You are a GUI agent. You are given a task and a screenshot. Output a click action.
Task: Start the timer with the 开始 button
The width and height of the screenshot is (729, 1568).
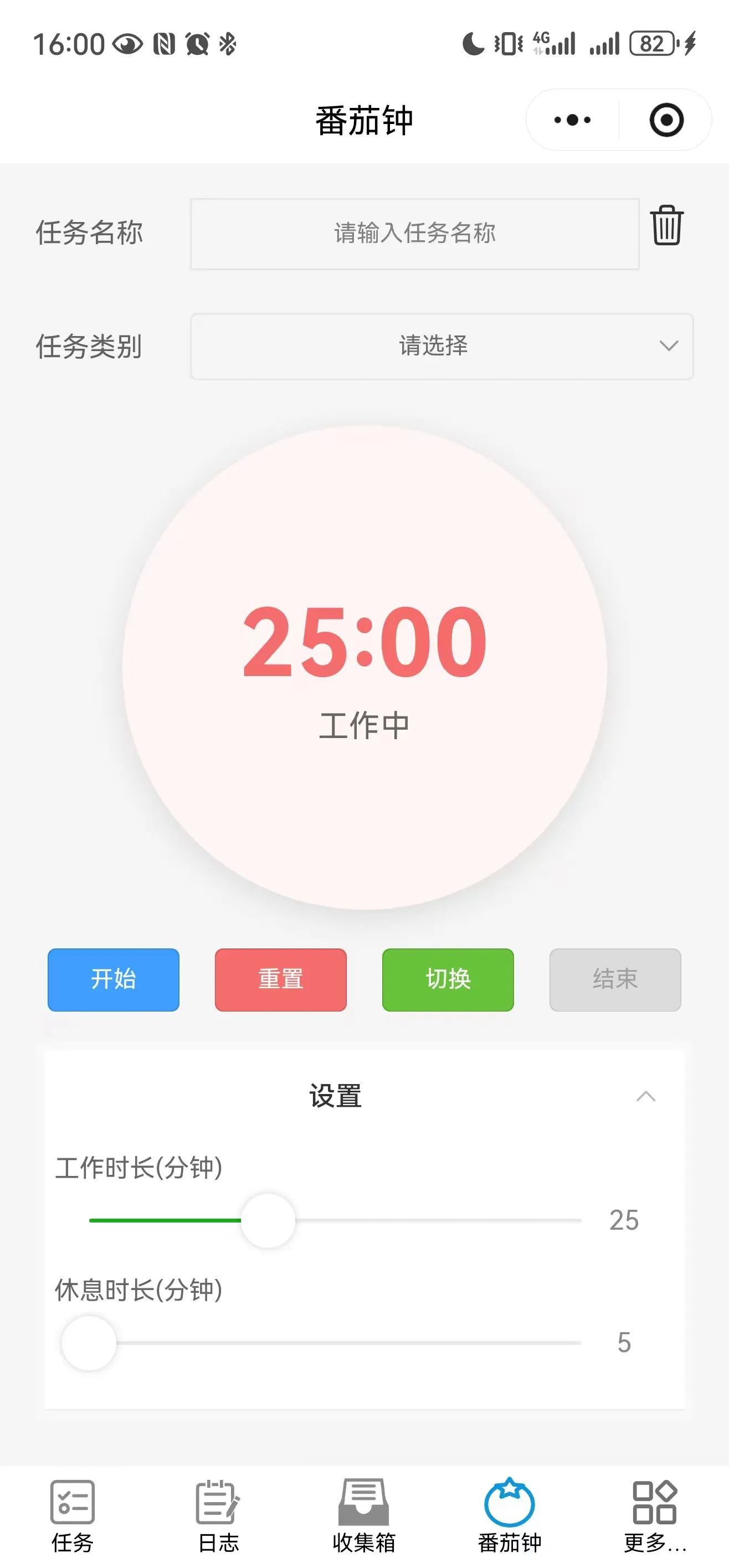[x=113, y=979]
